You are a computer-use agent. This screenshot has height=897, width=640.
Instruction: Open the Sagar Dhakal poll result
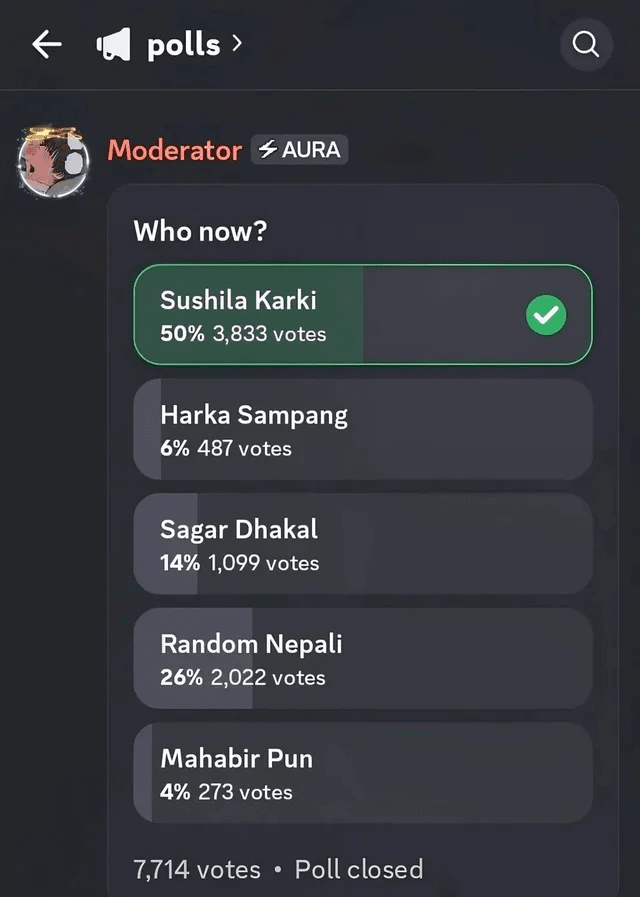pos(363,543)
